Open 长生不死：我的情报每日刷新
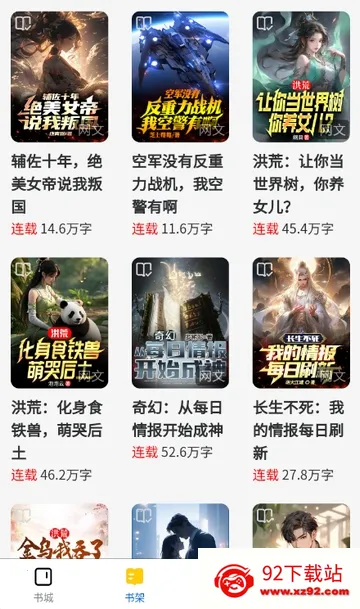Screen dimensions: 360x609 click(301, 323)
